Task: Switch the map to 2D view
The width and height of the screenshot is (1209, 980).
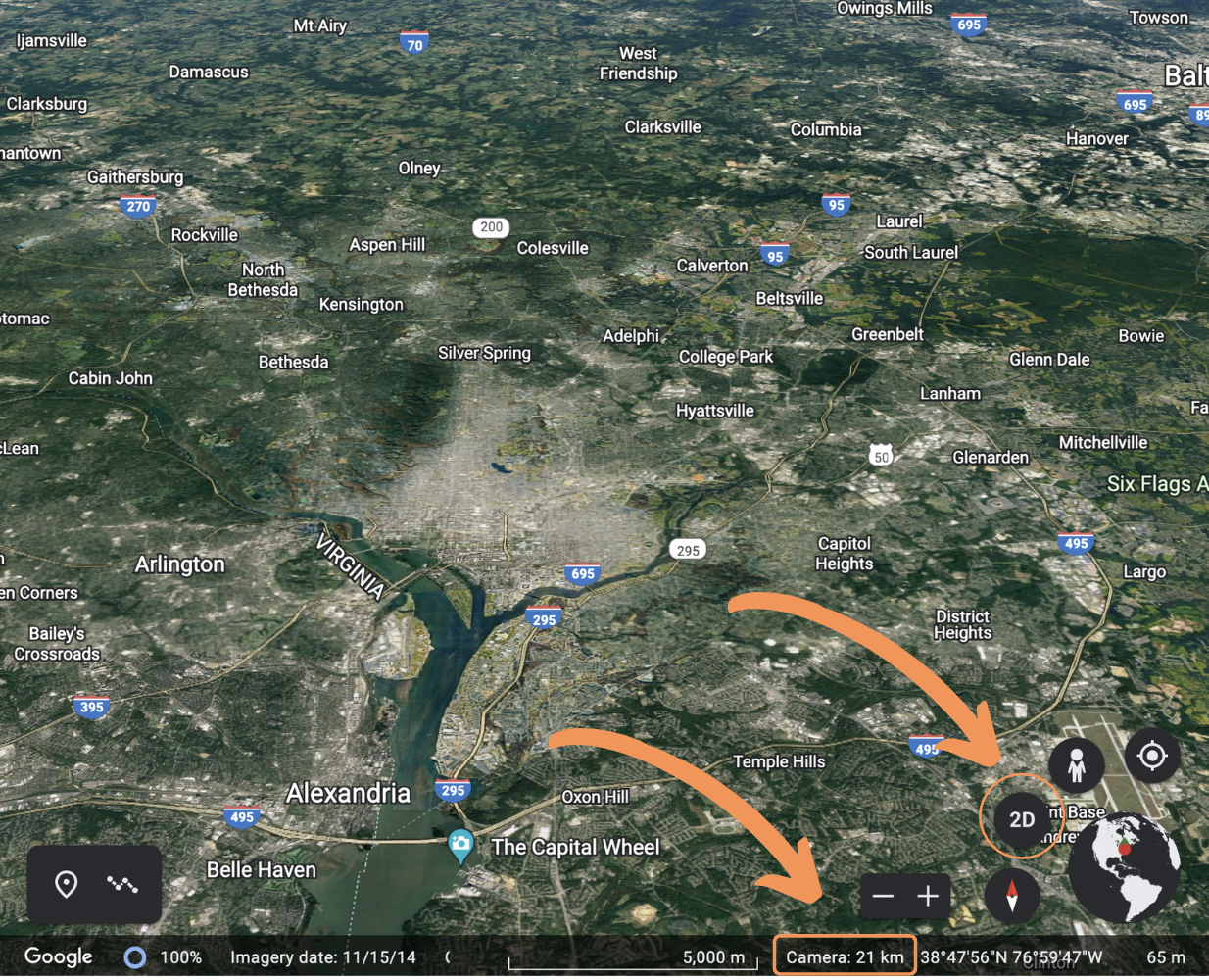Action: (1022, 819)
